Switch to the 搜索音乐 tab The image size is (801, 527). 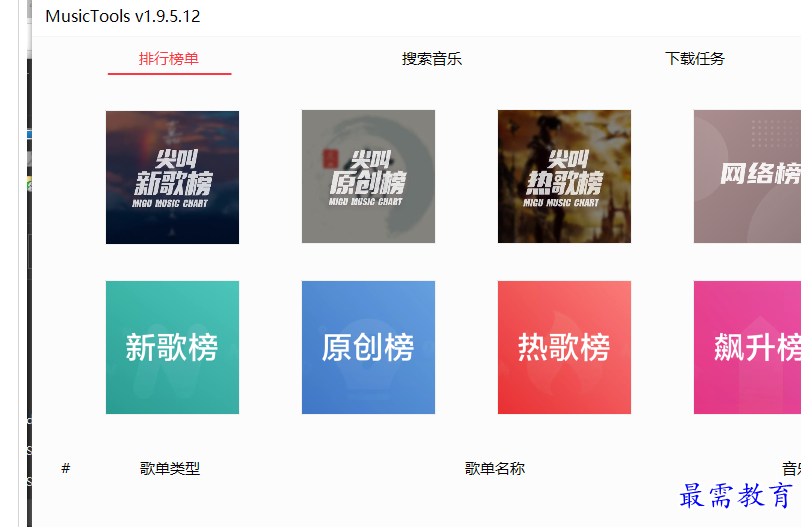click(432, 59)
